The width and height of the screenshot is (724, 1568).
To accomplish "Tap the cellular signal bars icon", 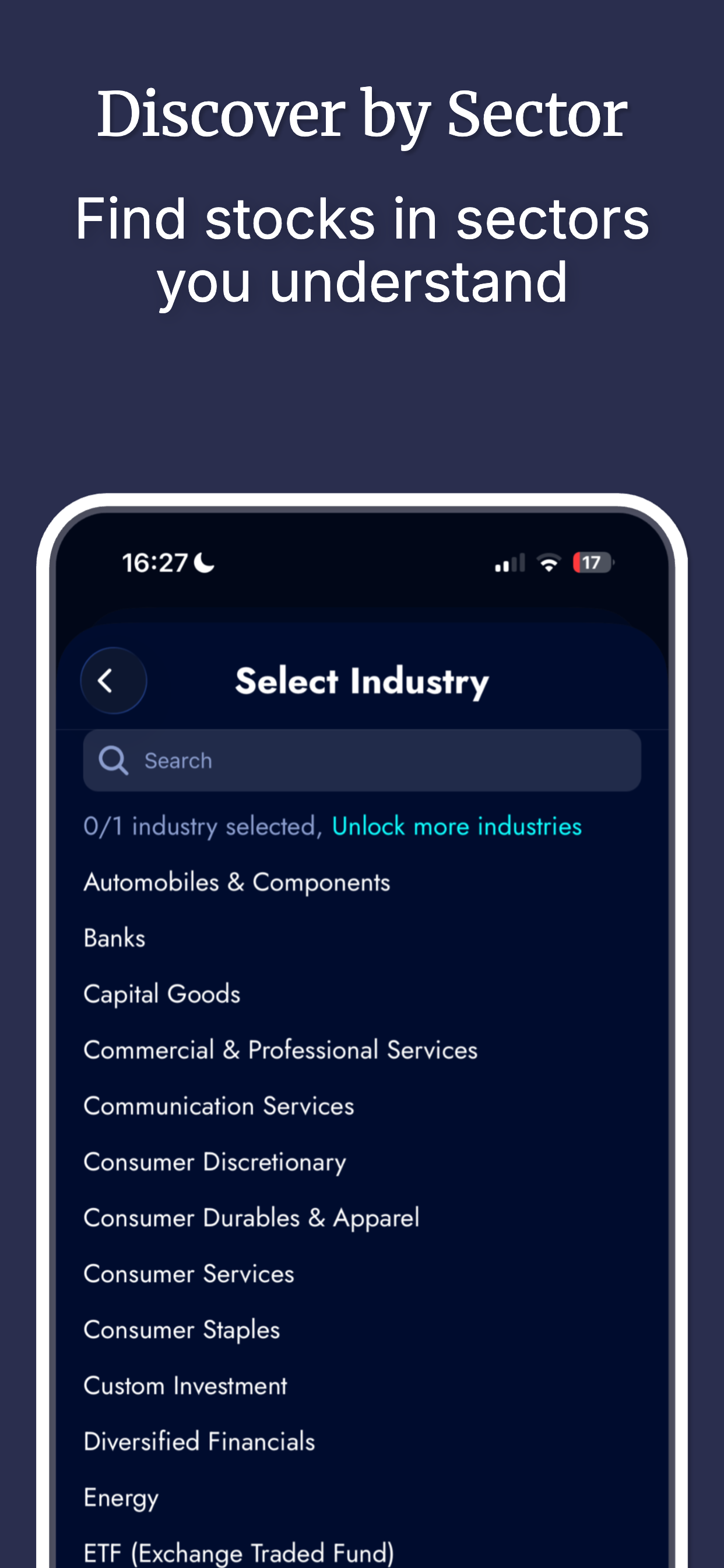I will tap(509, 562).
